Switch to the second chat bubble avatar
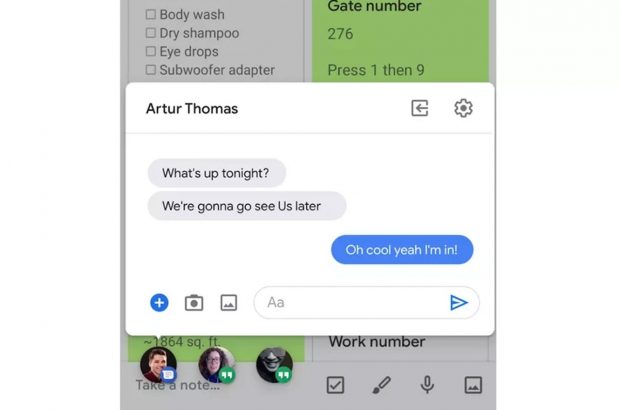This screenshot has height=410, width=620. pos(216,364)
